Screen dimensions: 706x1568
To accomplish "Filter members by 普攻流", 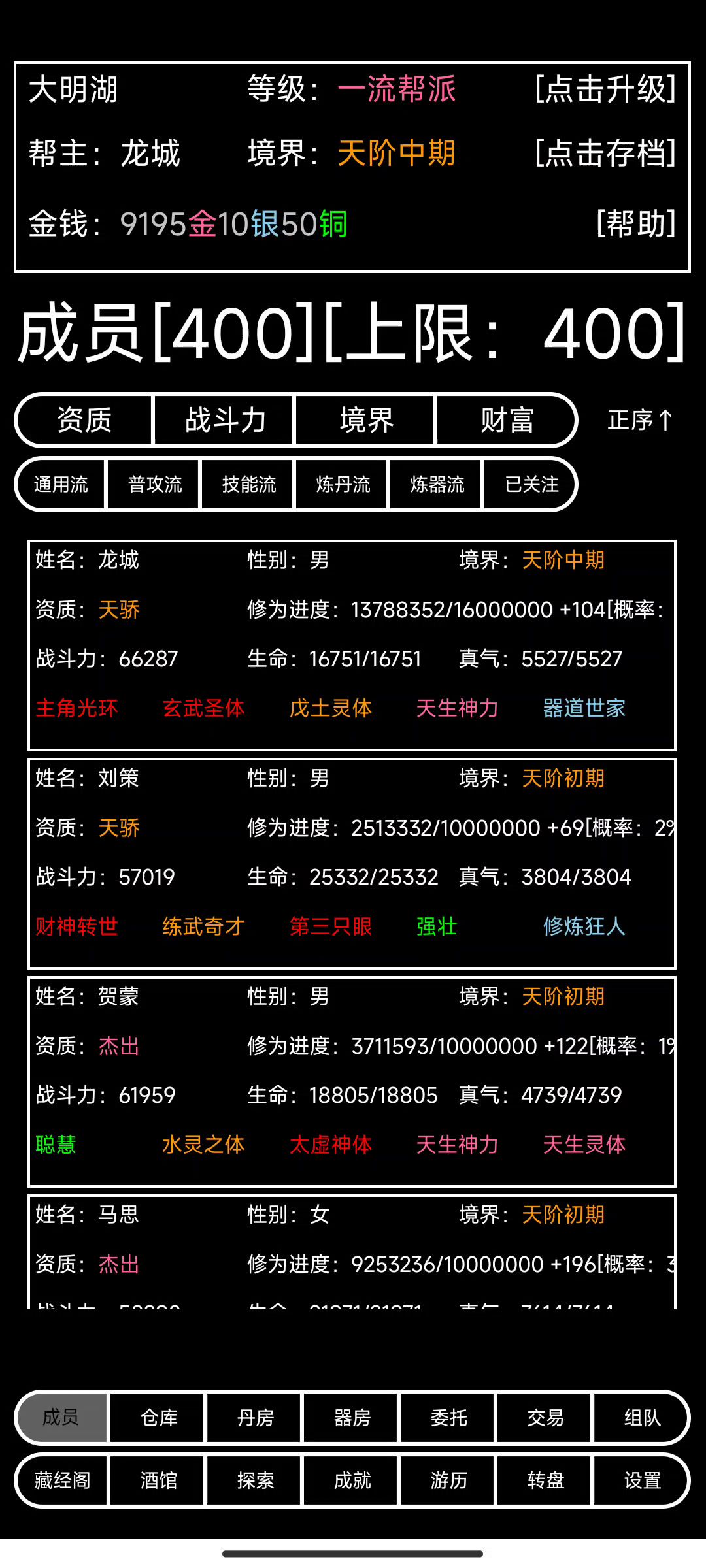I will (x=155, y=484).
